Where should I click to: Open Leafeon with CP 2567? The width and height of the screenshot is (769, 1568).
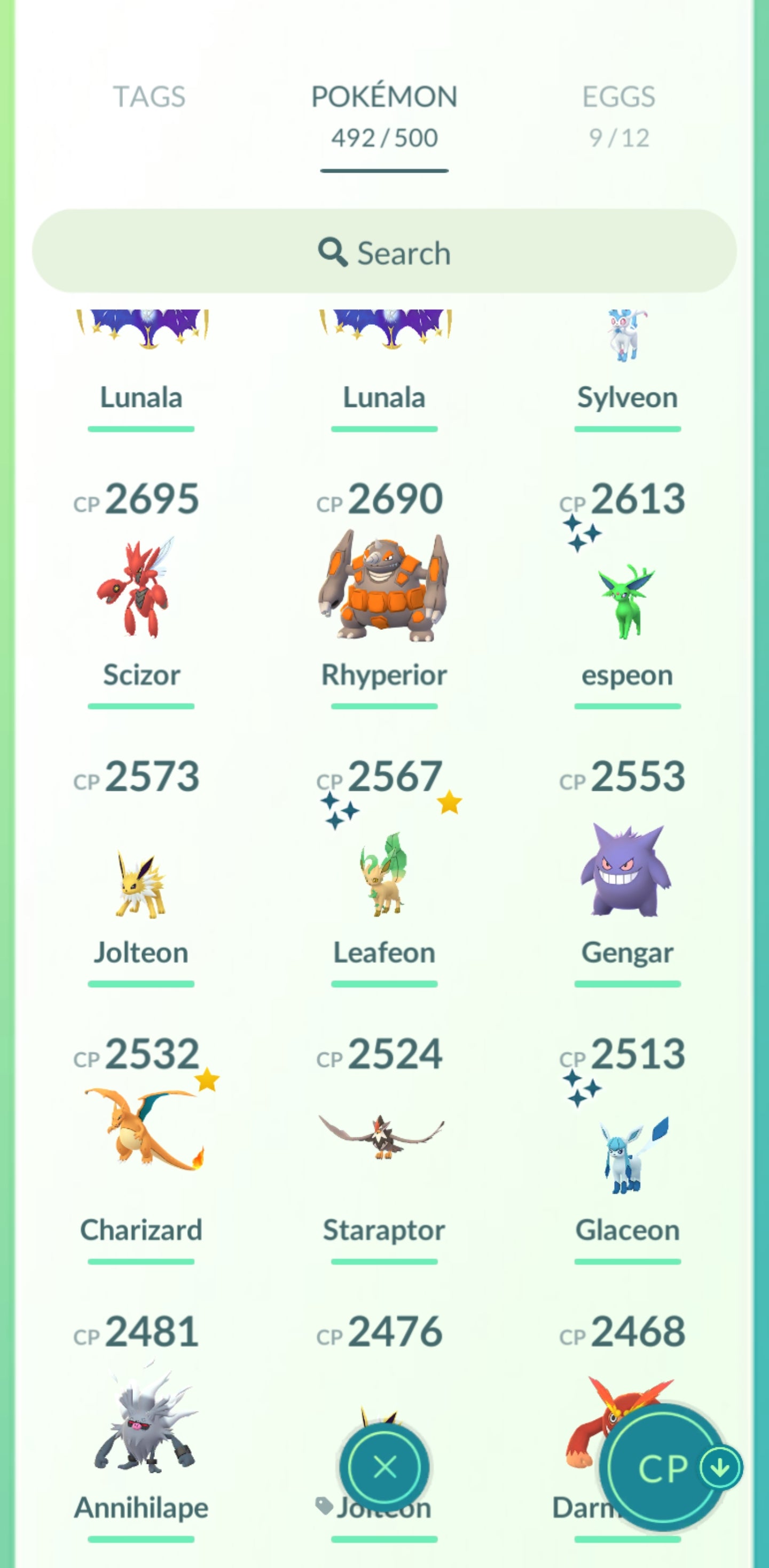coord(384,877)
